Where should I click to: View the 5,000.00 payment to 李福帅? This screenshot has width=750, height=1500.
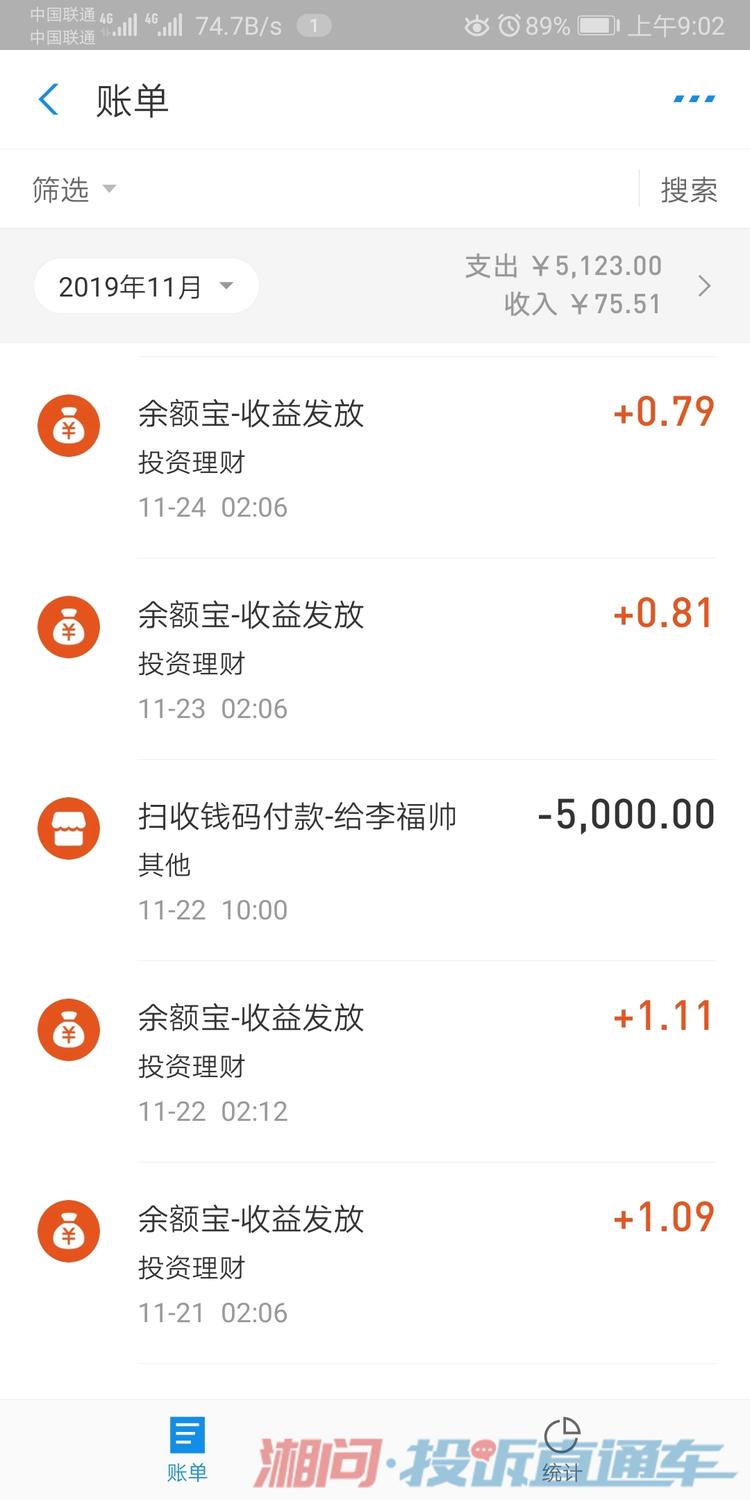click(375, 860)
